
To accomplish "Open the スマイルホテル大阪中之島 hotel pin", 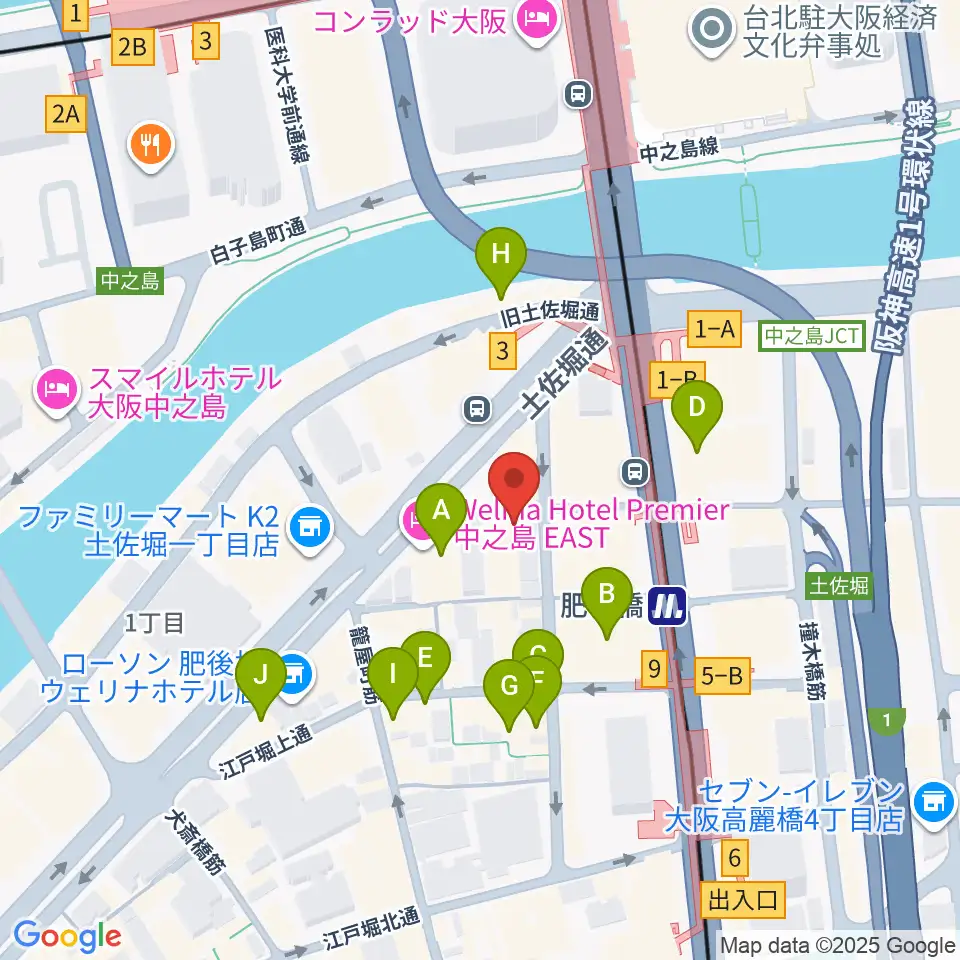I will tap(57, 392).
